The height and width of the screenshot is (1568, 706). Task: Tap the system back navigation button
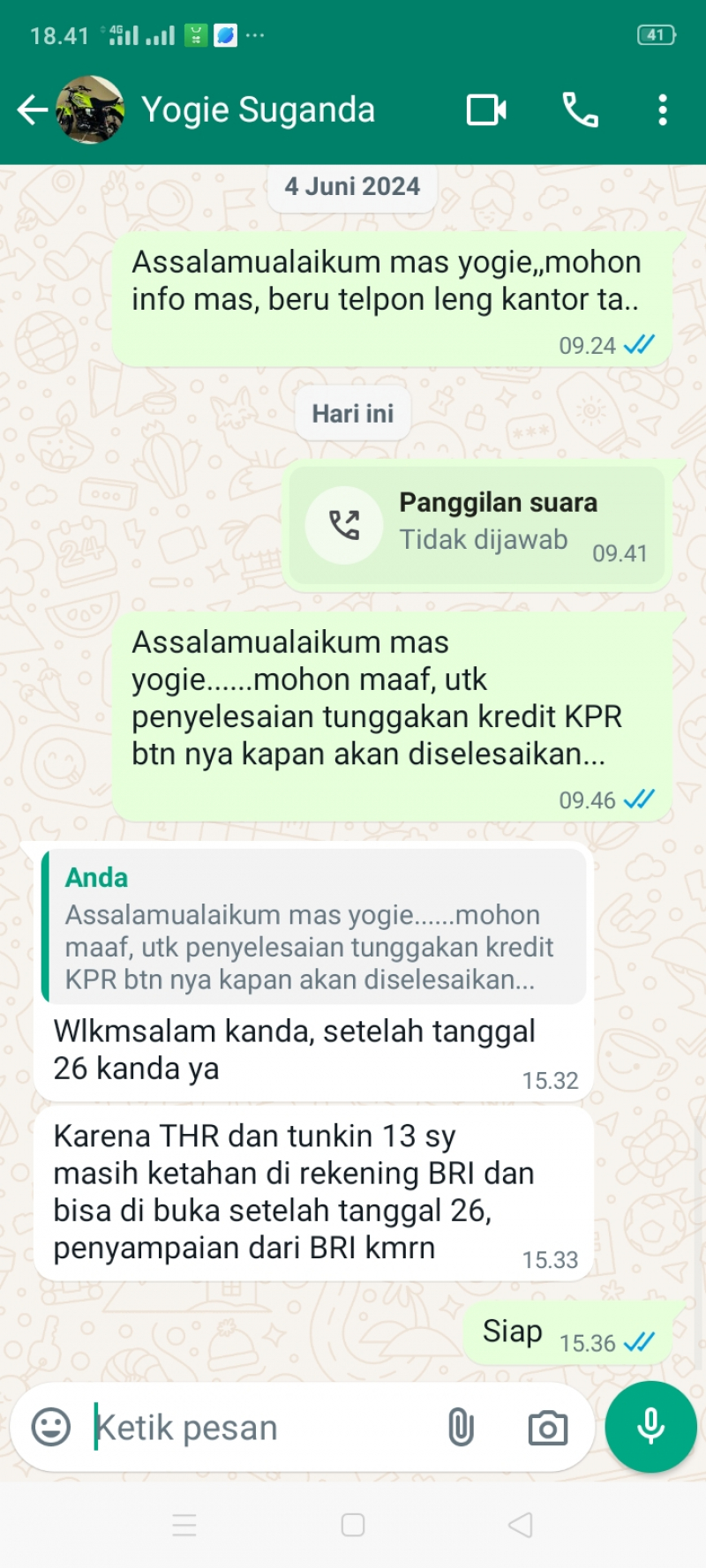coord(521,1525)
